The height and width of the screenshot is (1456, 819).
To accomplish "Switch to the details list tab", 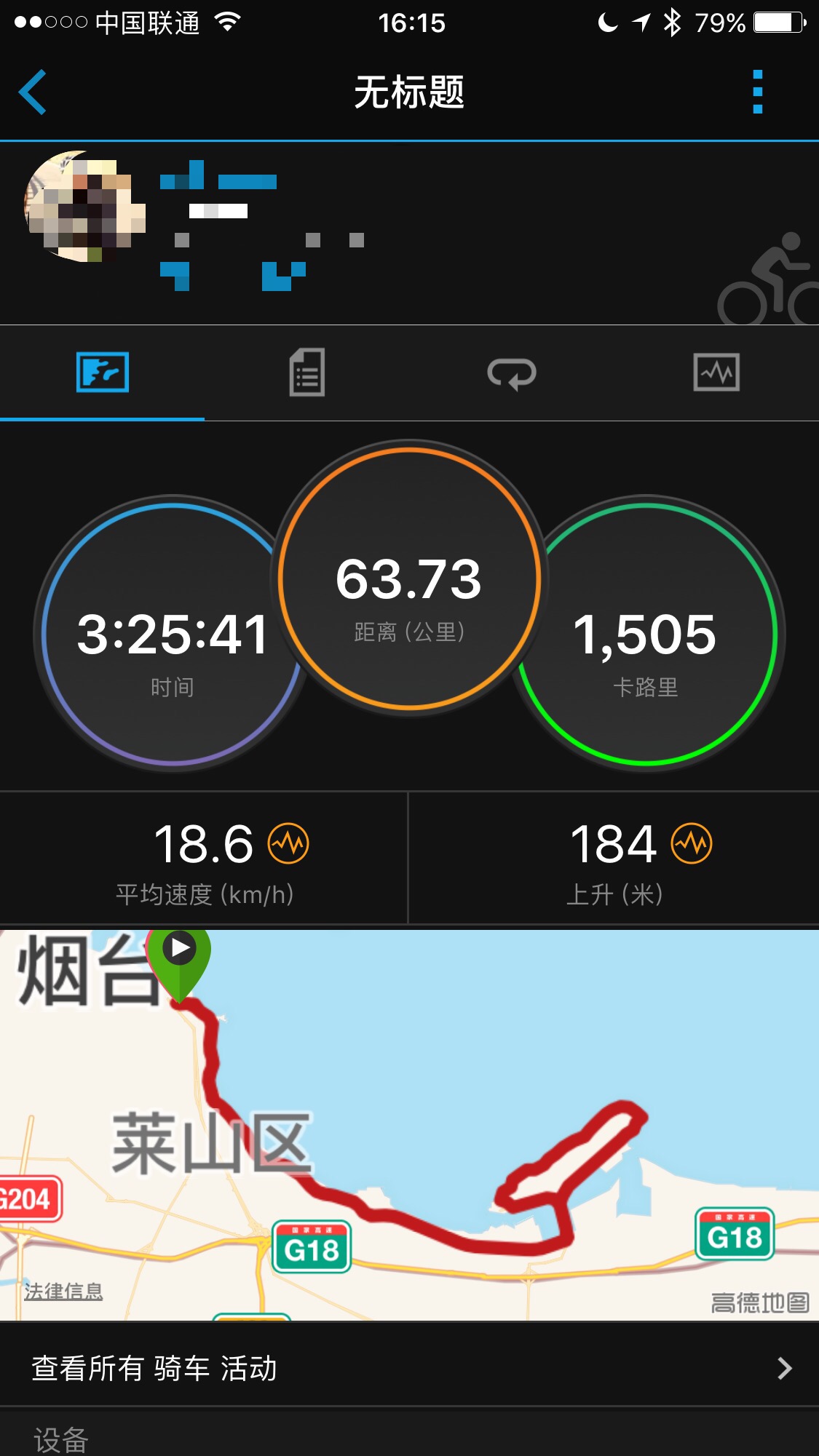I will (x=306, y=373).
